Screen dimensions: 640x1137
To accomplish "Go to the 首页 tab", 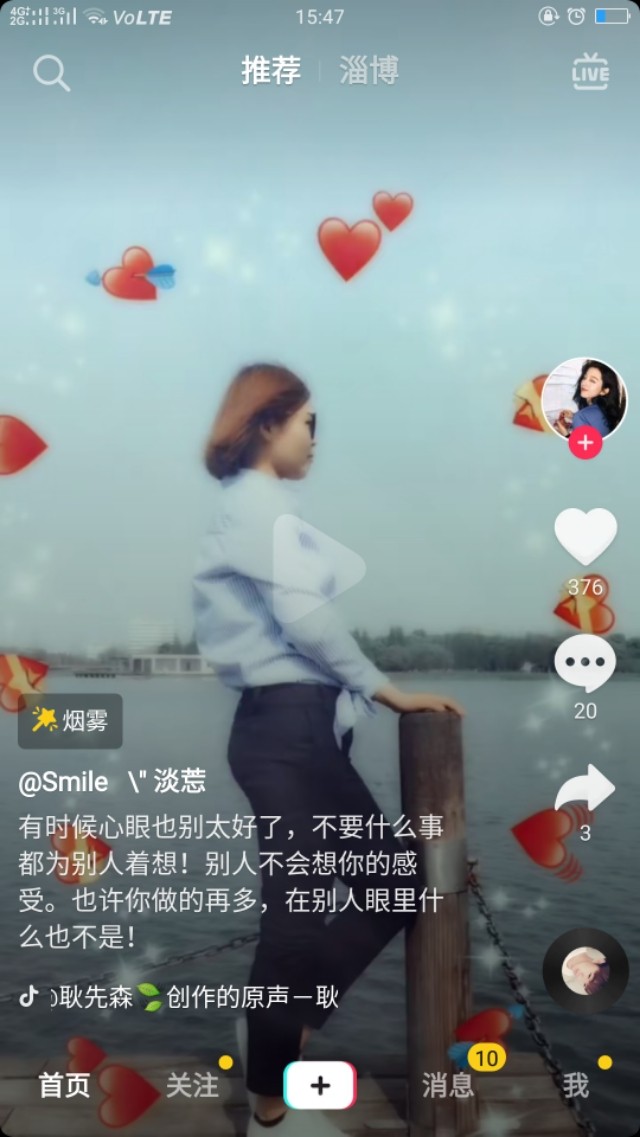I will coord(64,1085).
